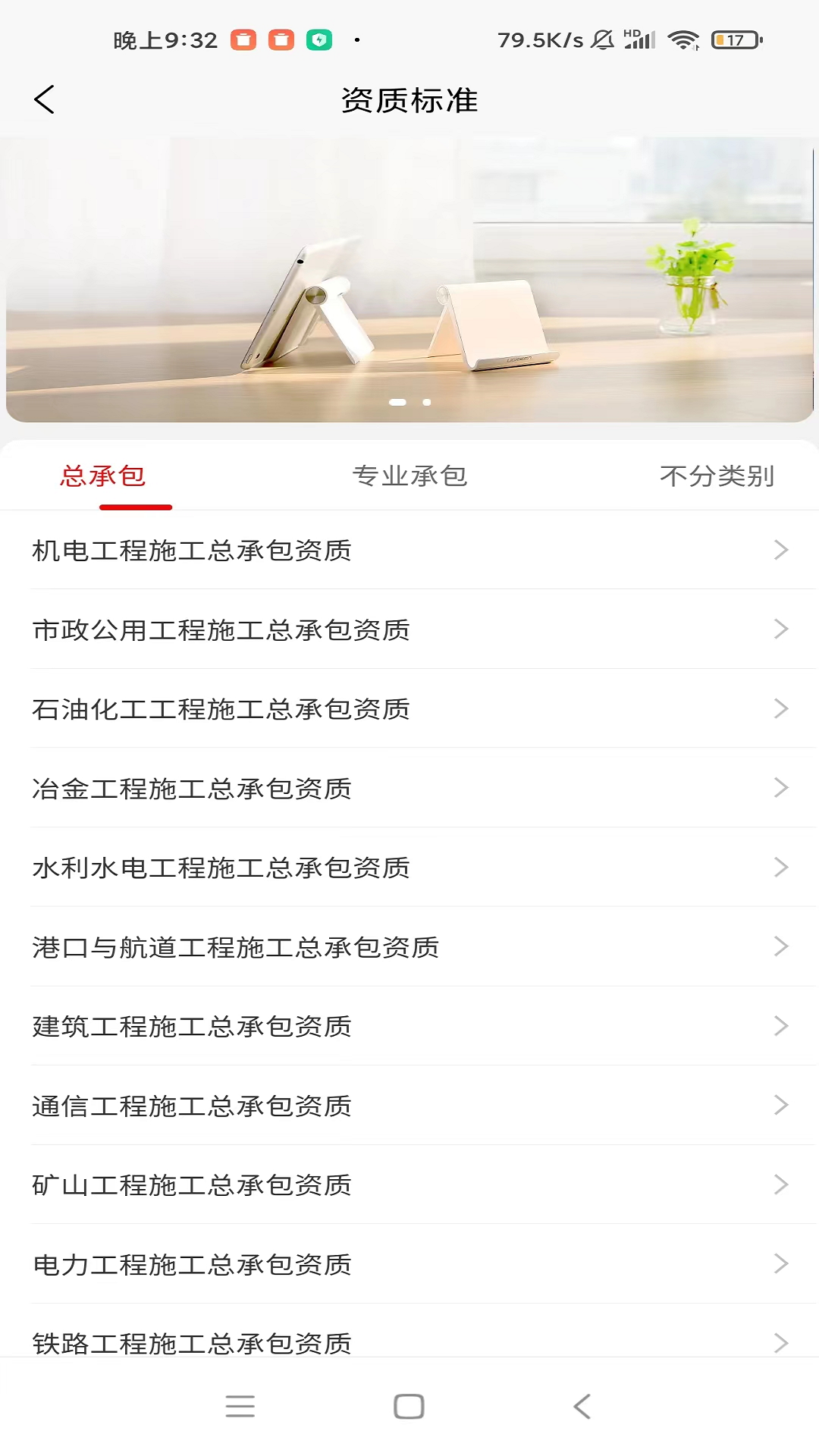Image resolution: width=819 pixels, height=1456 pixels.
Task: Go back from the 资质标准 page
Action: (x=45, y=99)
